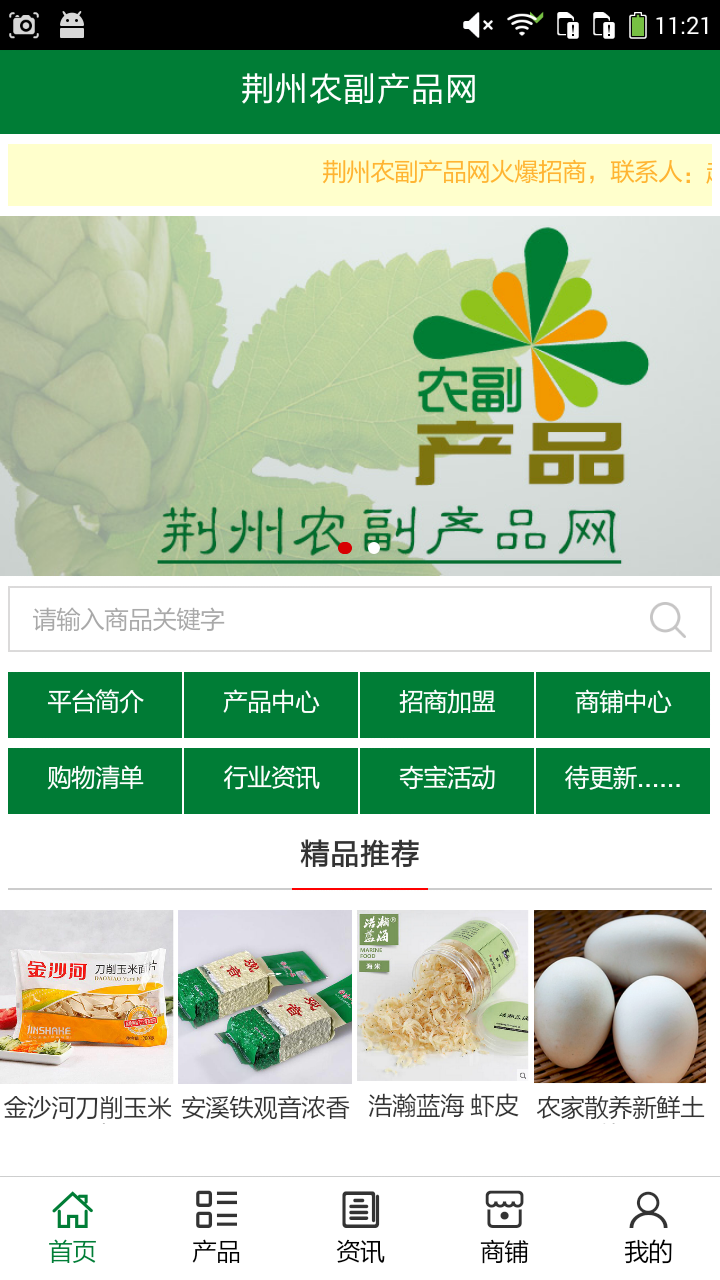Switch to the 产品 bottom tab
This screenshot has height=1280, width=720.
pos(216,1227)
